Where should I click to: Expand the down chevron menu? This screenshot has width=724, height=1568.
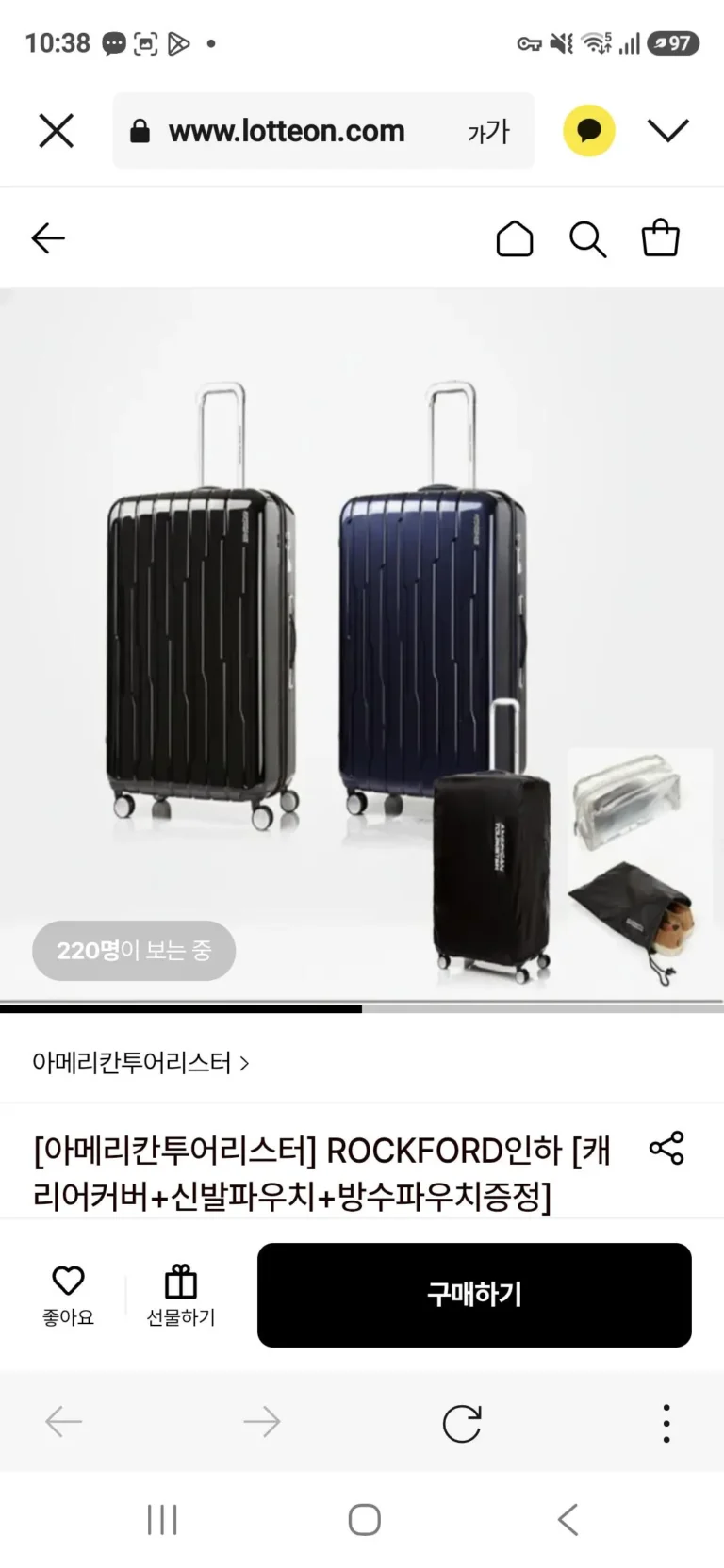[x=668, y=130]
